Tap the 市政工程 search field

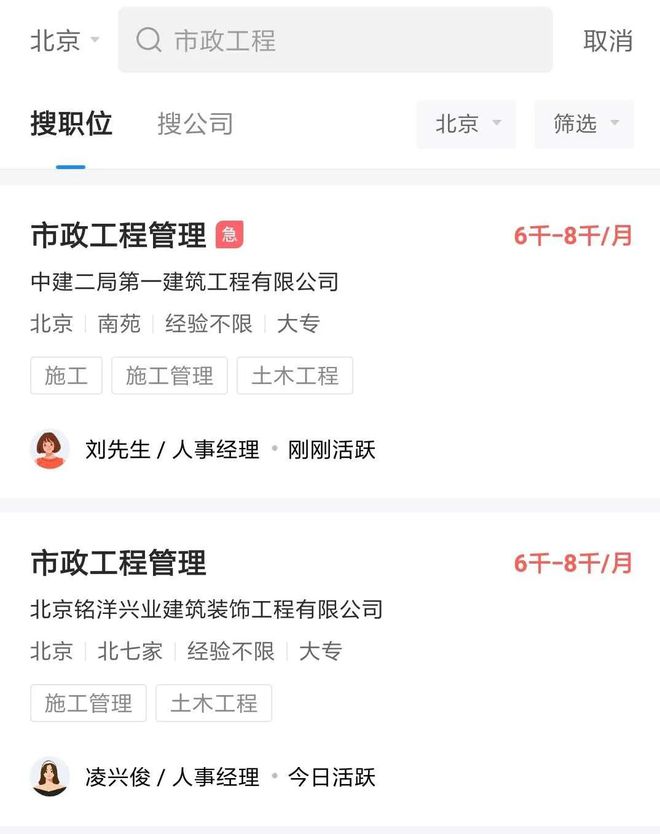335,41
